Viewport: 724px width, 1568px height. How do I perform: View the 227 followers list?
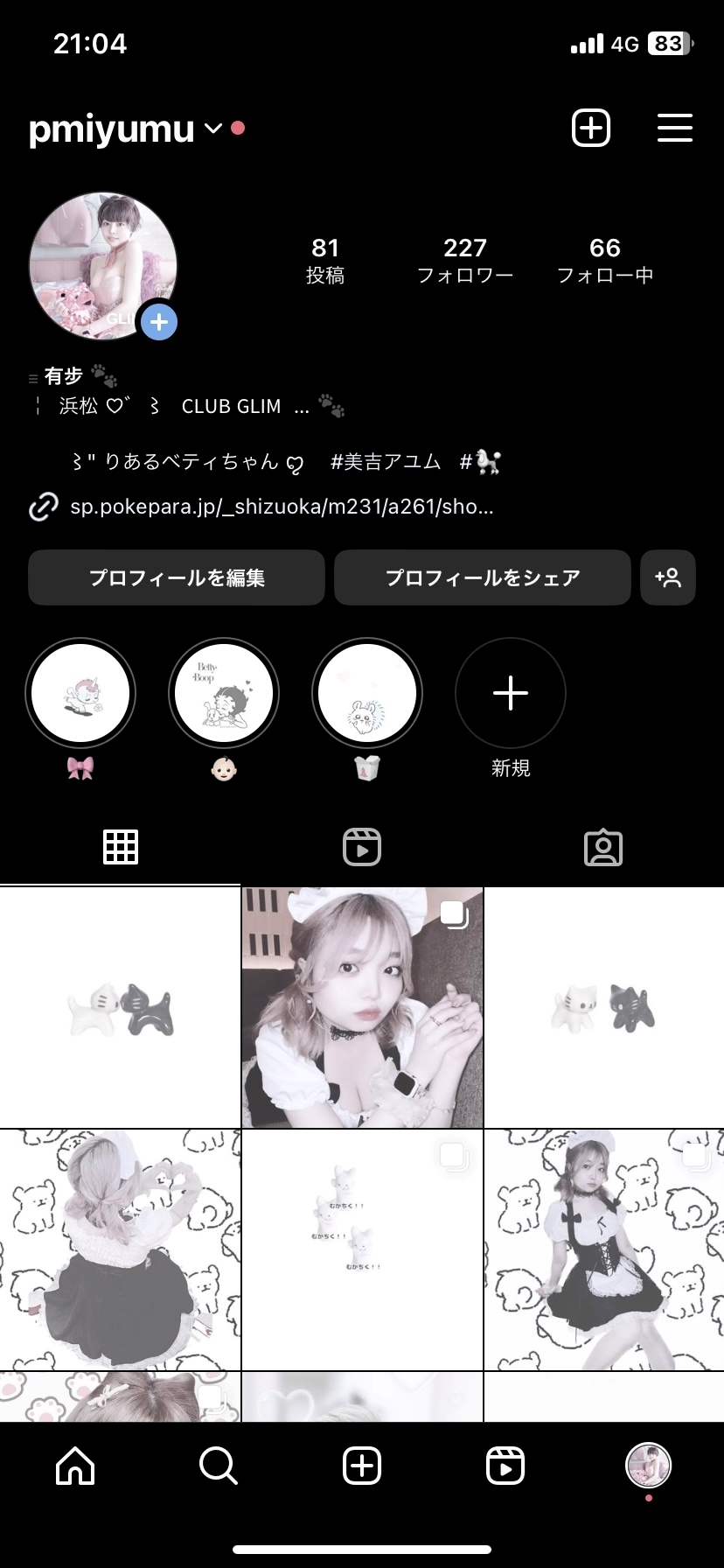tap(464, 260)
